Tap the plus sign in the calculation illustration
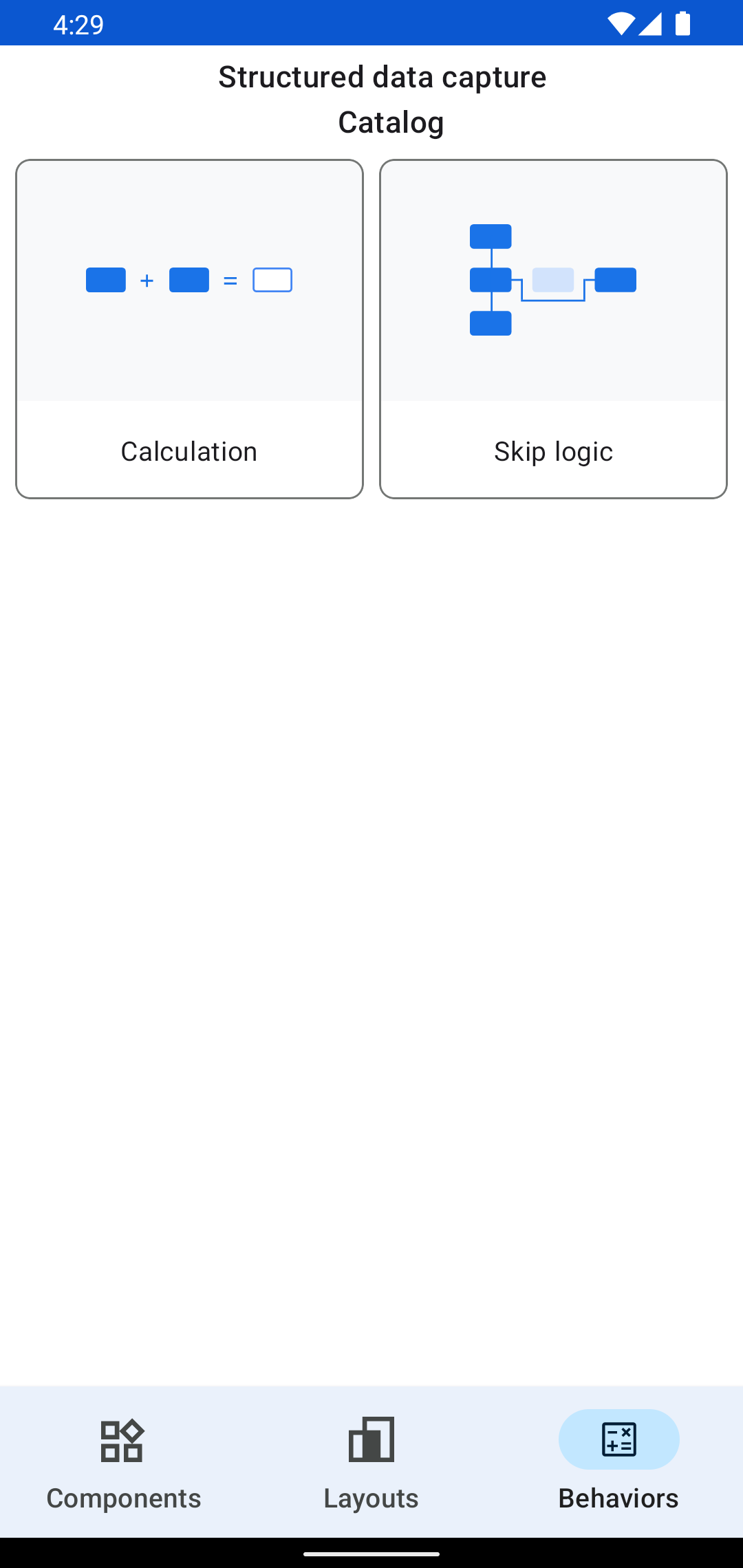The image size is (743, 1568). [147, 280]
